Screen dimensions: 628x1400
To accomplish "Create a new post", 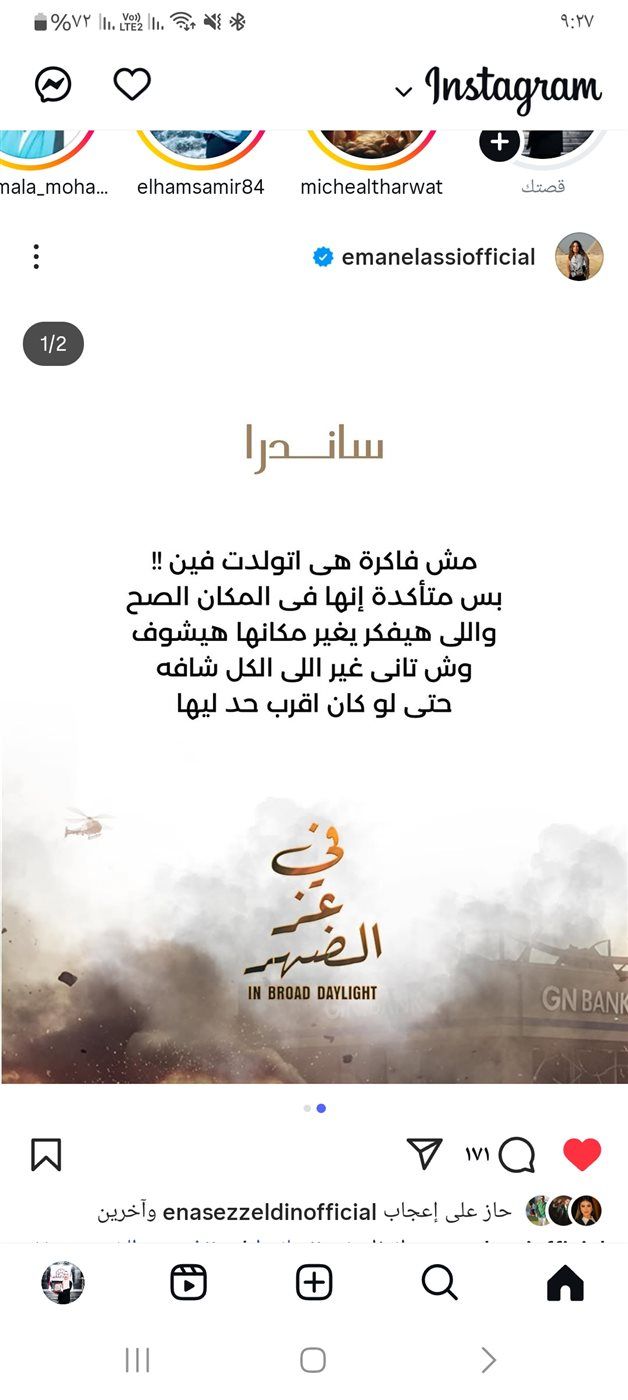I will (x=314, y=1282).
